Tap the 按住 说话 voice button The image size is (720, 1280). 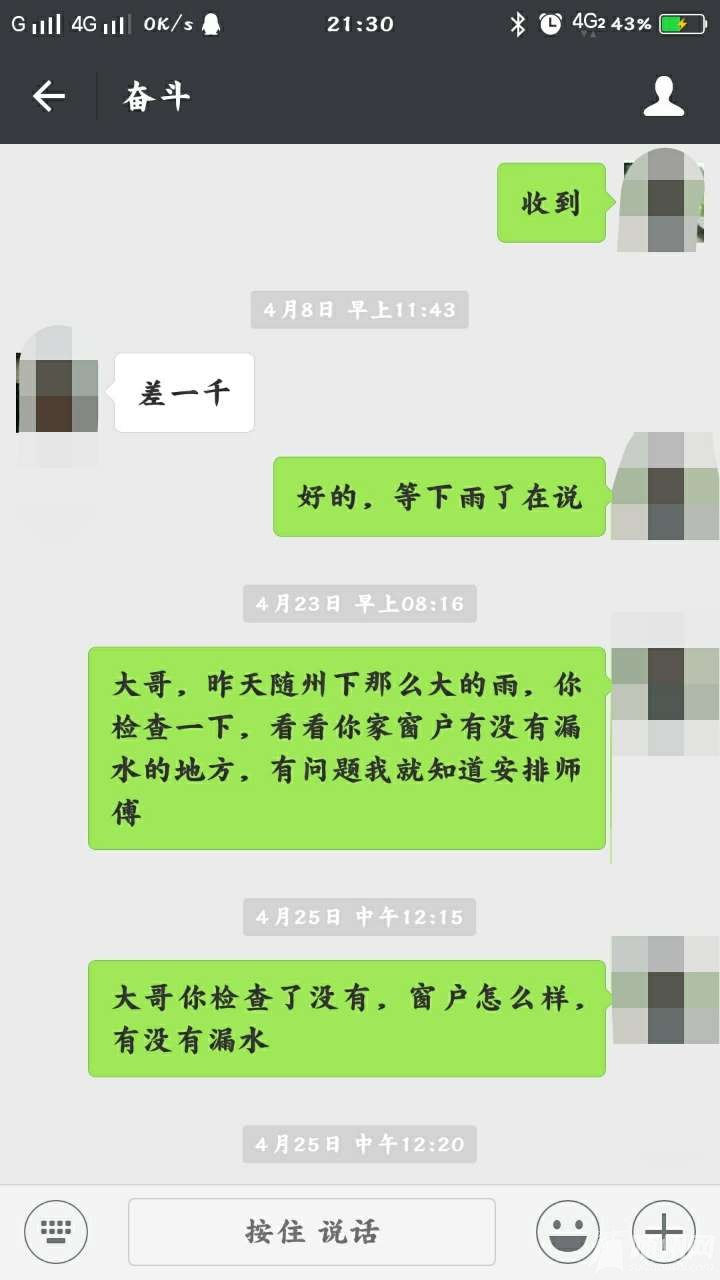pyautogui.click(x=312, y=1231)
